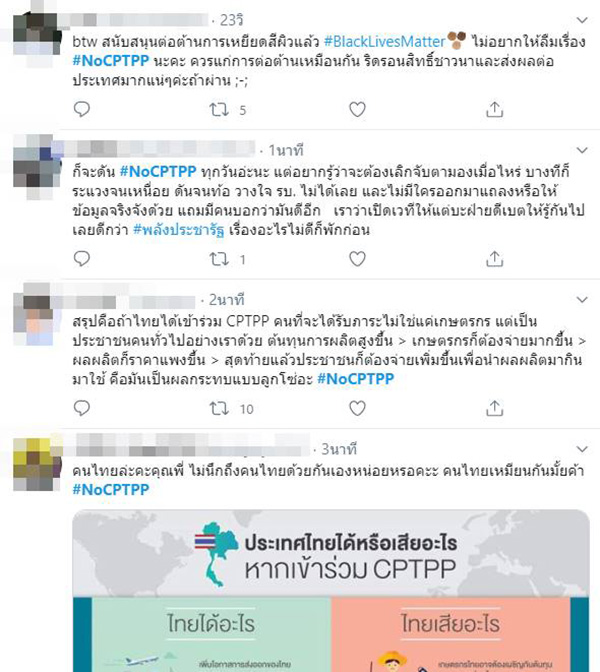Retweet the tweet with 10 retweets
Viewport: 600px width, 672px height.
pyautogui.click(x=219, y=408)
